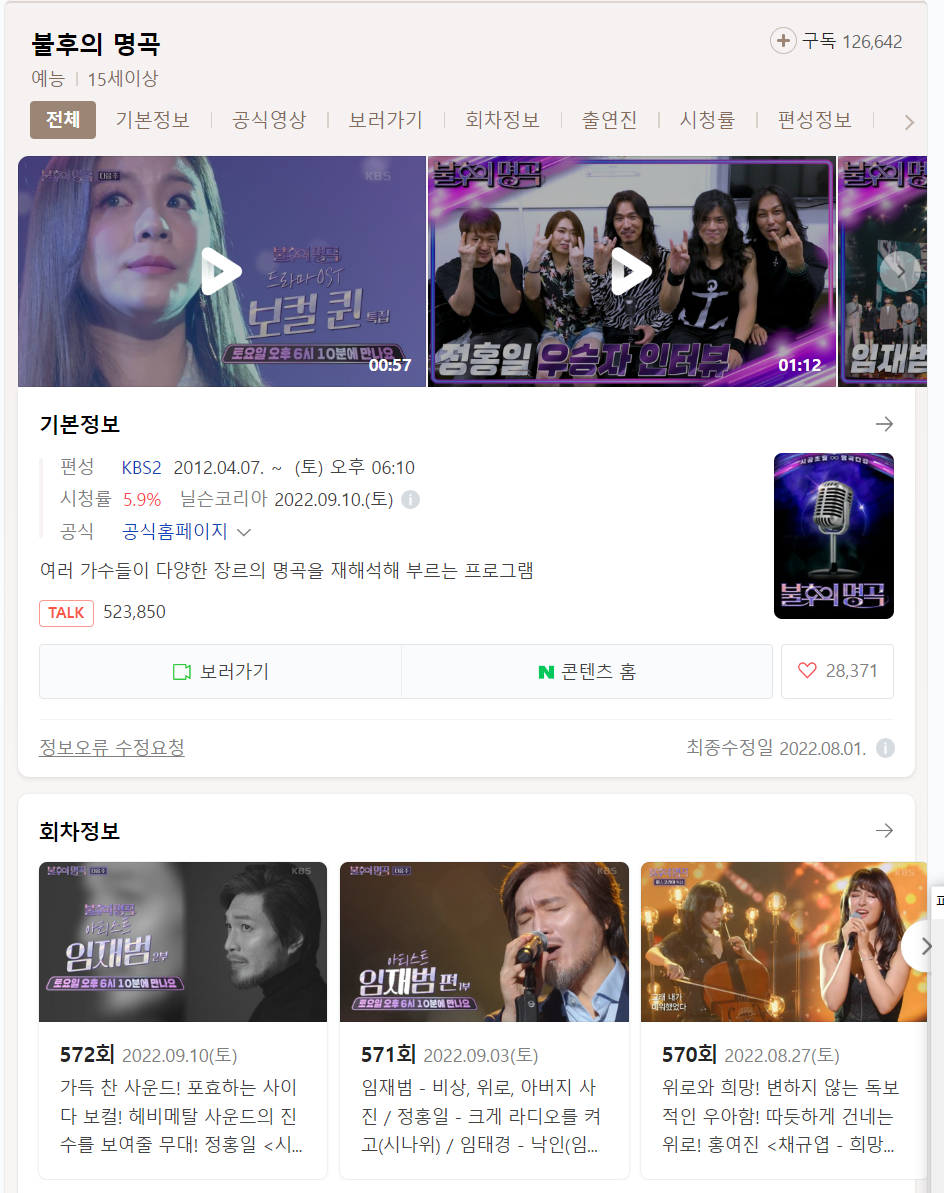Tap the 보러가기 watch button

[x=220, y=671]
